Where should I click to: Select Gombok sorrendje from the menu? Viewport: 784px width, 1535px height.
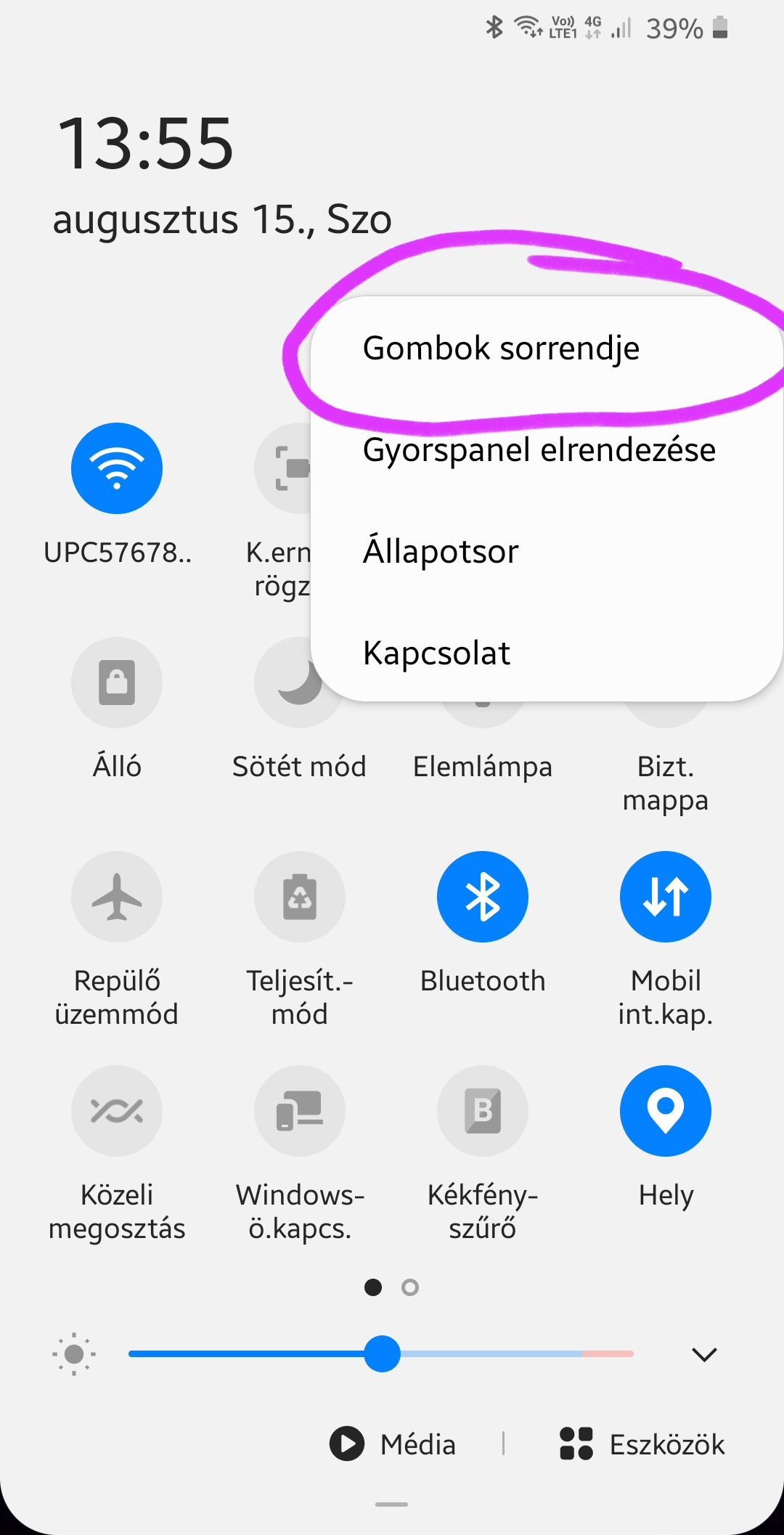501,349
